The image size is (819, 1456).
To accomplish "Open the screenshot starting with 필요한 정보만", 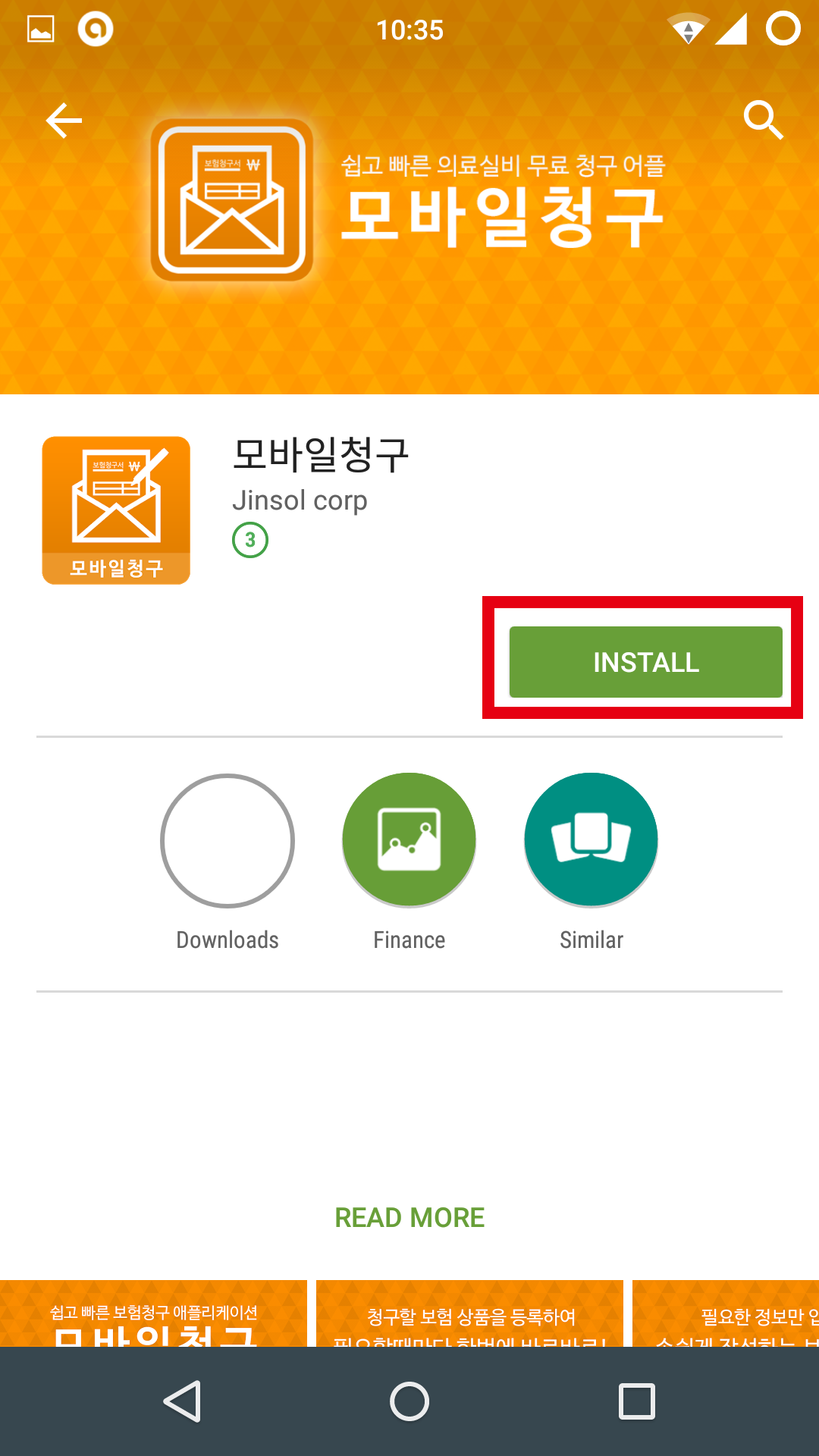I will (x=726, y=1313).
